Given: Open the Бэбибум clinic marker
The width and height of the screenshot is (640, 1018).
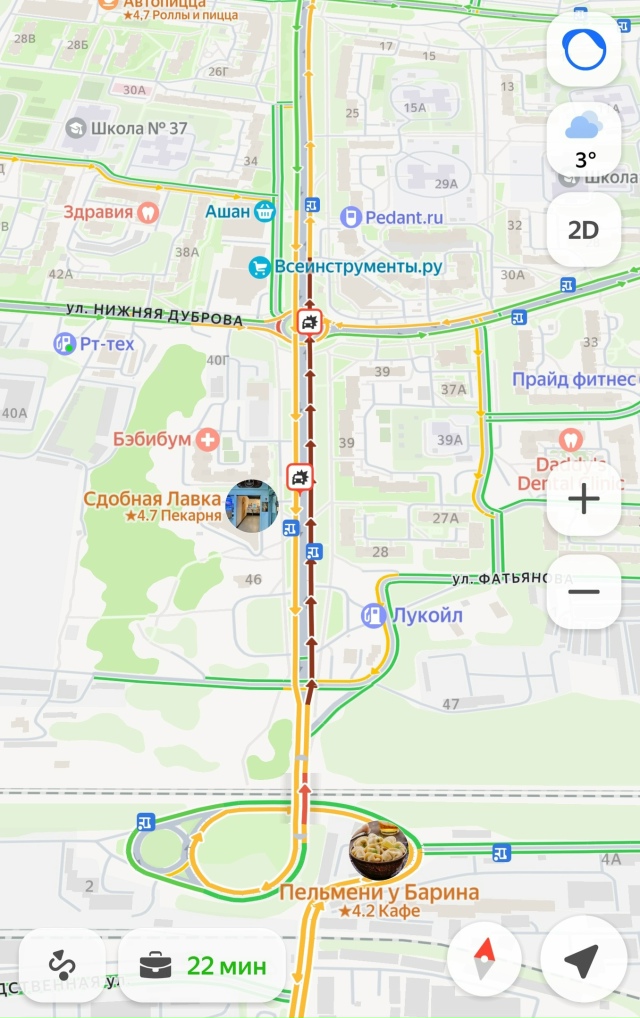Looking at the screenshot, I should pyautogui.click(x=208, y=439).
